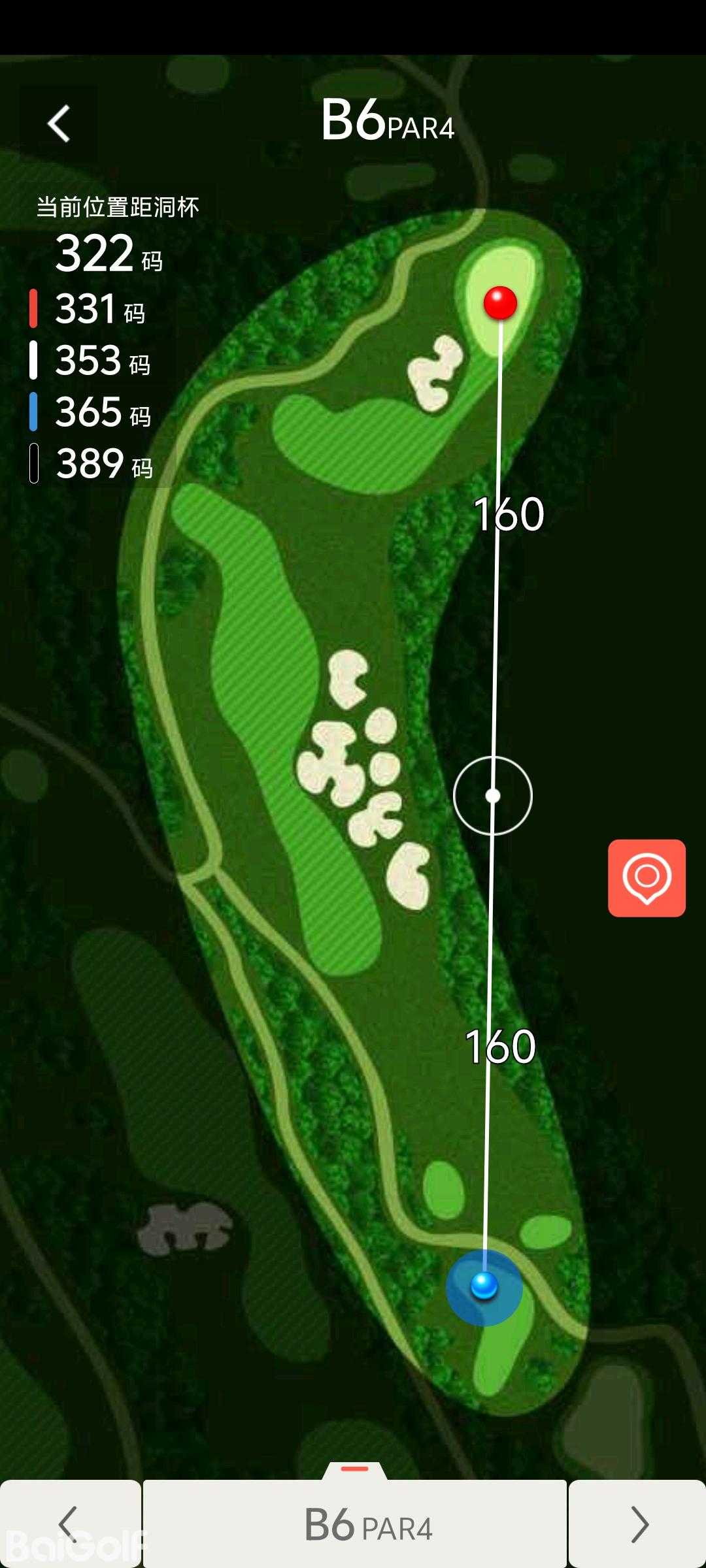Screen dimensions: 706x1568
Task: Expand the panel with the red handle
Action: coord(355,1469)
